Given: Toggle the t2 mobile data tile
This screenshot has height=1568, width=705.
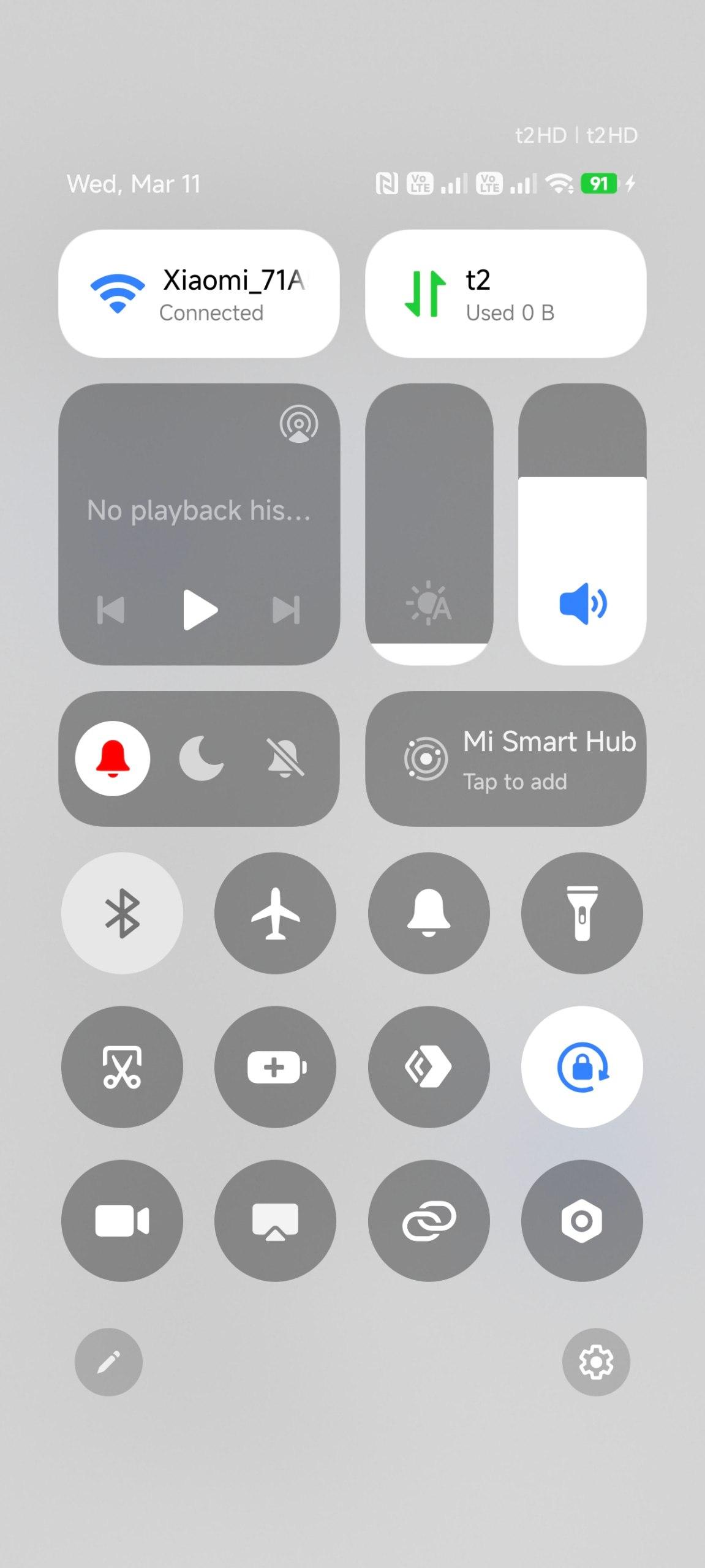Looking at the screenshot, I should (x=505, y=294).
